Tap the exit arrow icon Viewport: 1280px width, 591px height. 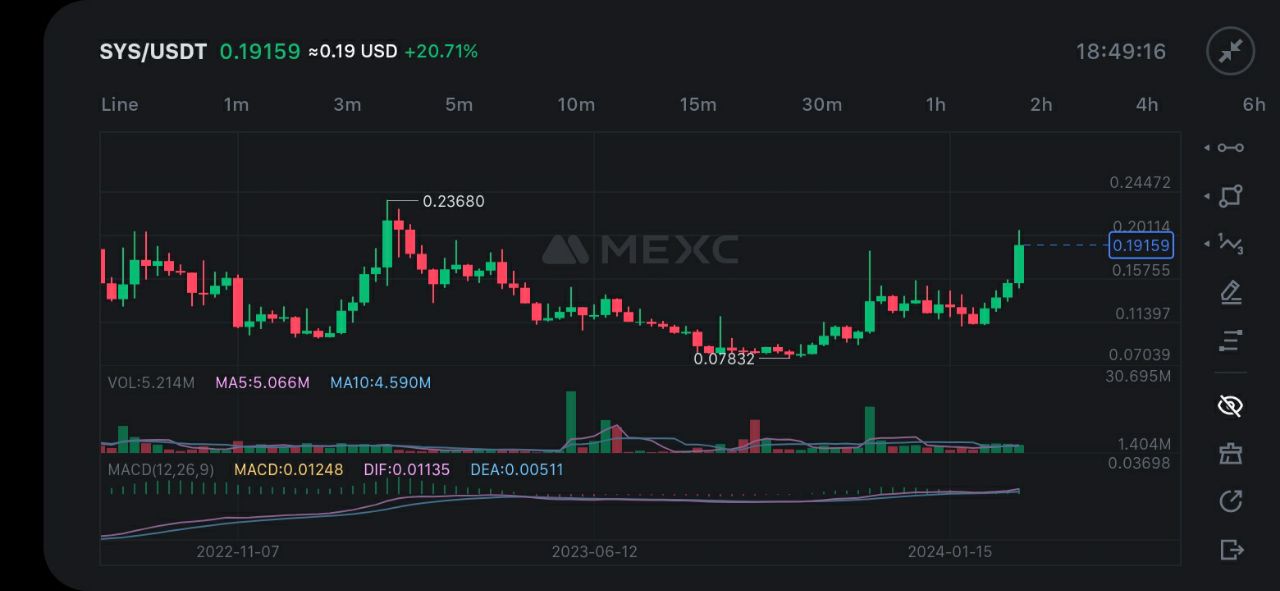point(1231,549)
